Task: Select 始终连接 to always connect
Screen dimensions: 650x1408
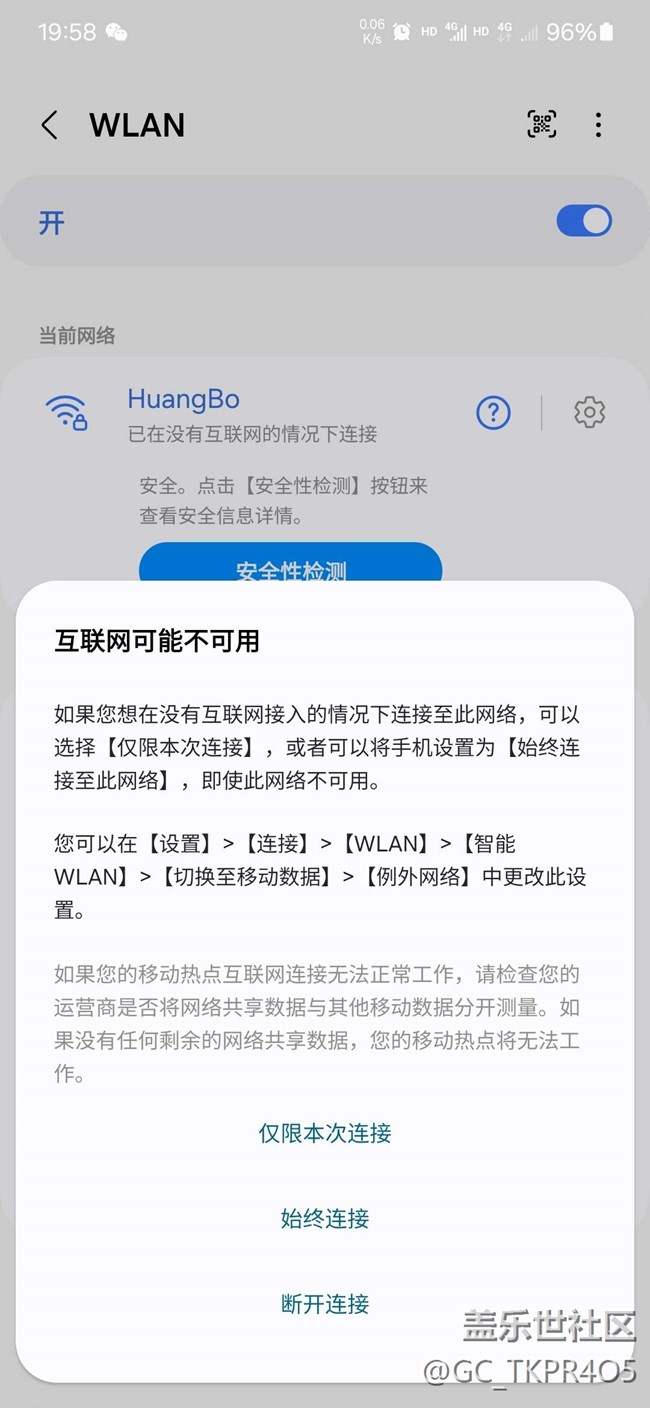Action: [325, 1218]
